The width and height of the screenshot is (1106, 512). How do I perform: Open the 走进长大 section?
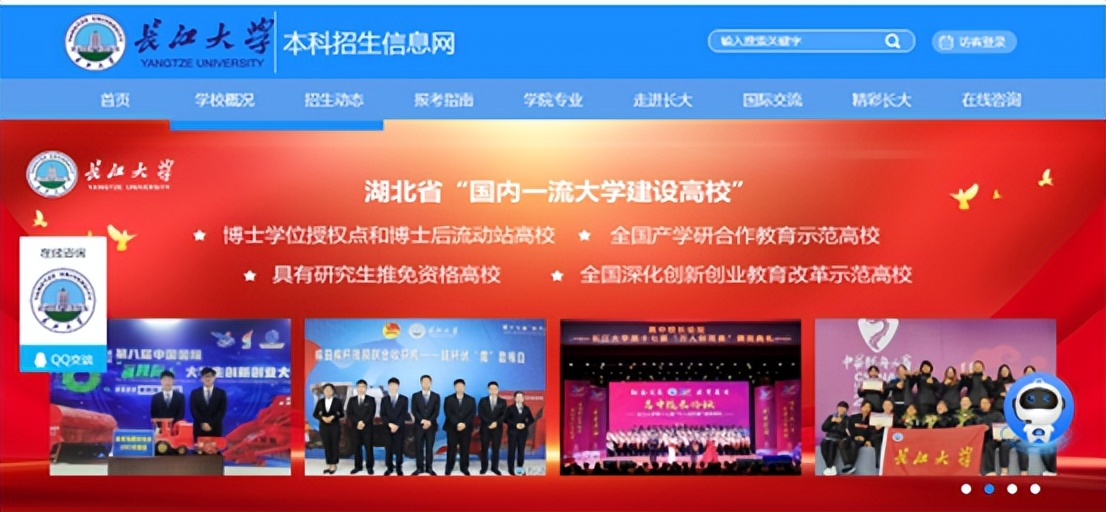click(662, 100)
